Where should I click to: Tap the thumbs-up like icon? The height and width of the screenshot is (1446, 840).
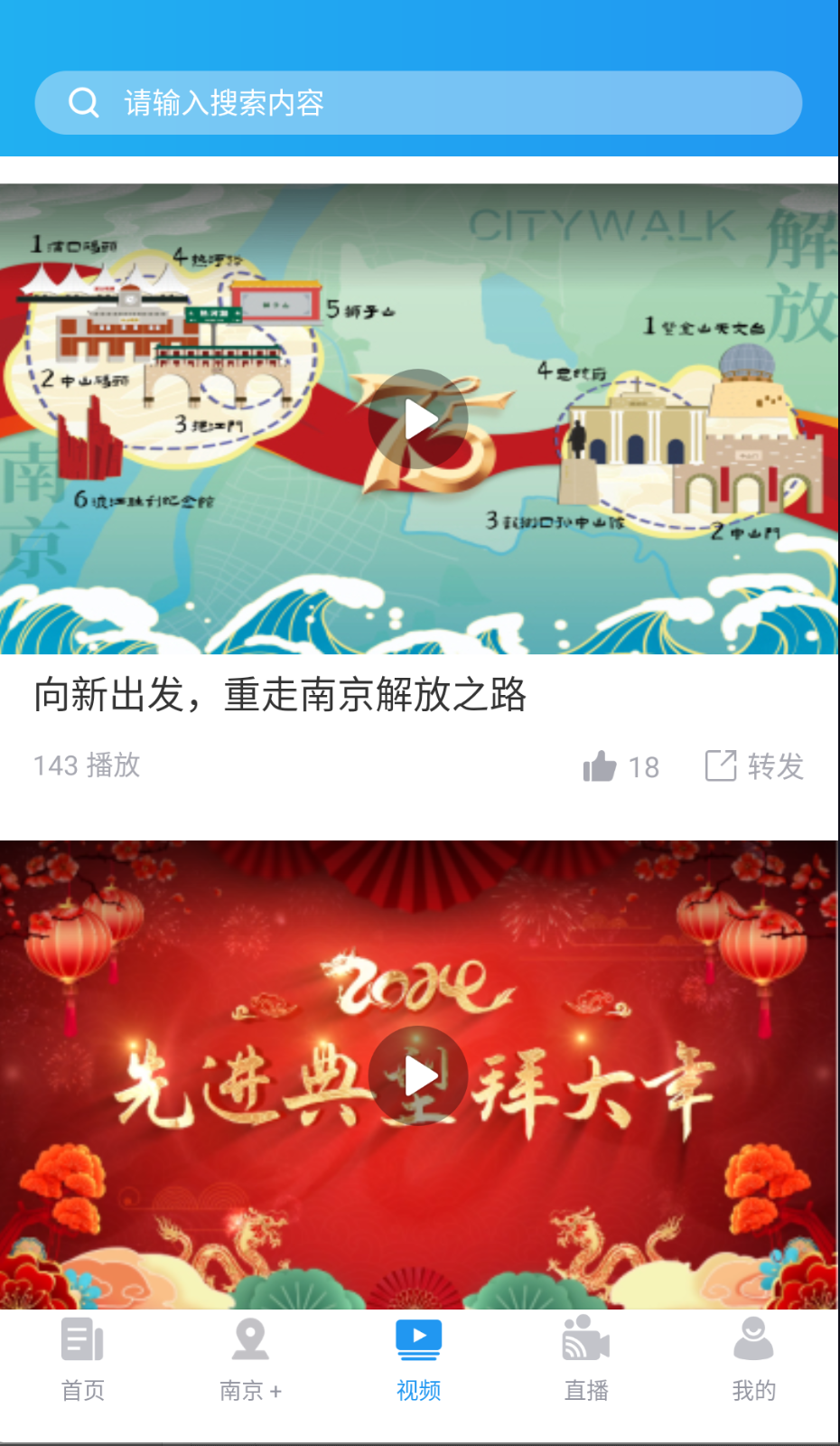599,766
